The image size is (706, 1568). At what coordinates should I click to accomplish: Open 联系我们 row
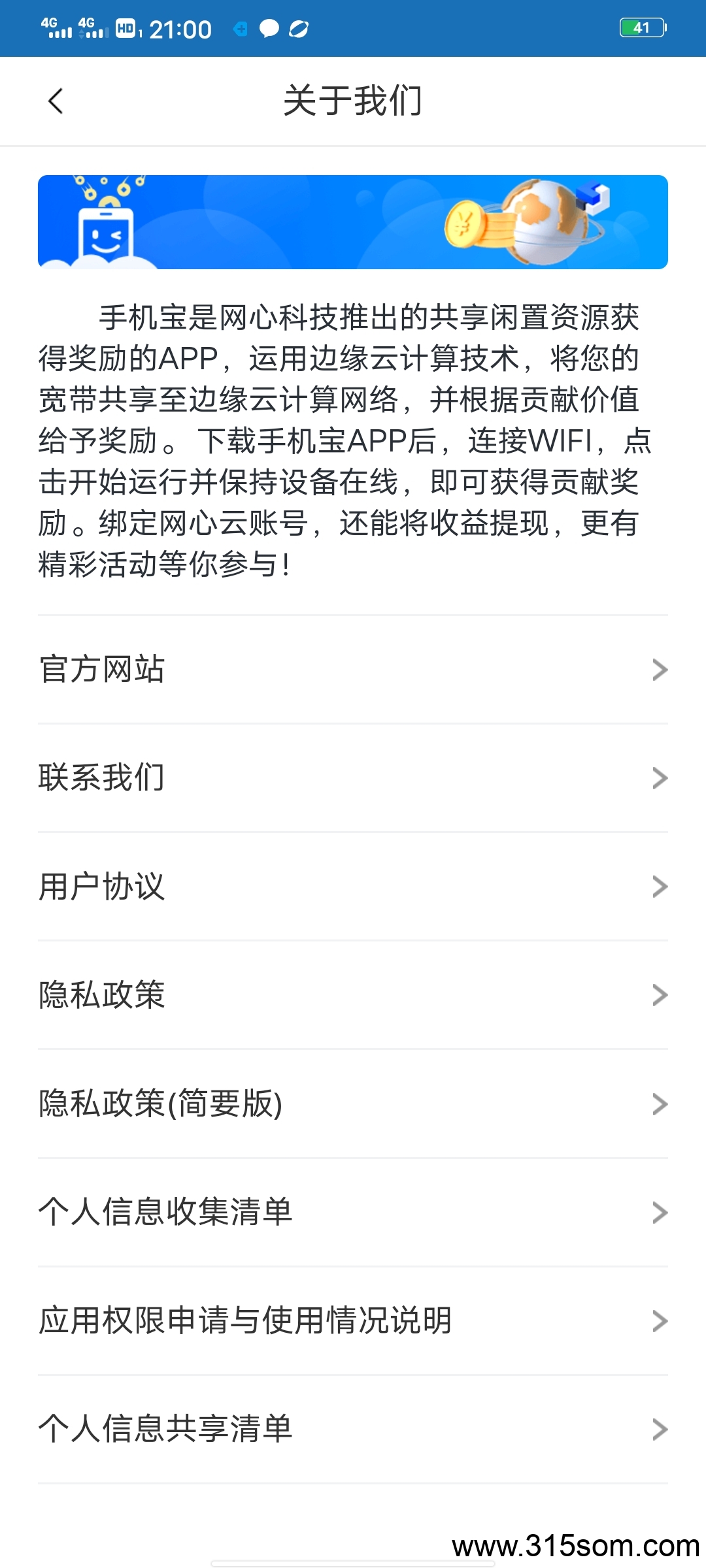(353, 778)
